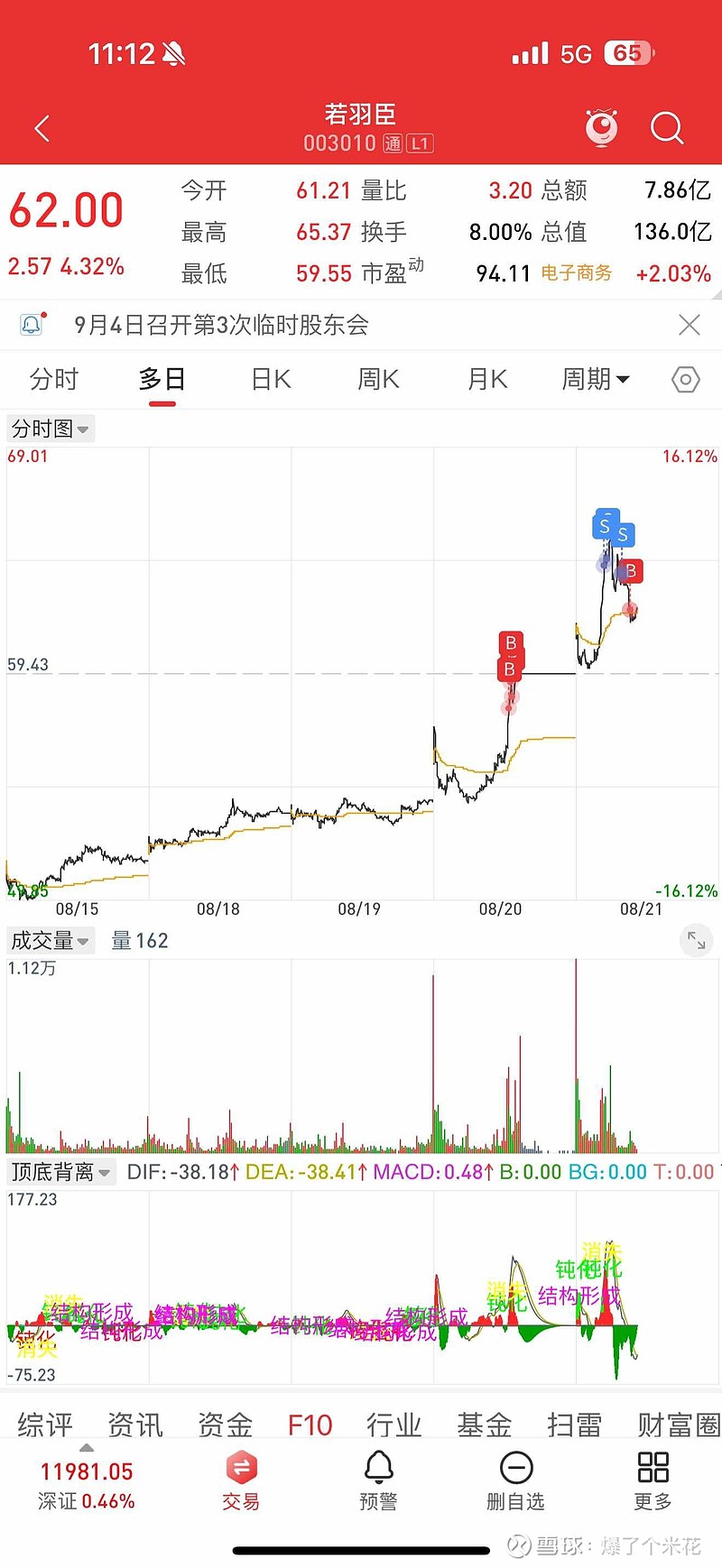722x1568 pixels.
Task: Open the search magnifier icon
Action: pyautogui.click(x=667, y=128)
